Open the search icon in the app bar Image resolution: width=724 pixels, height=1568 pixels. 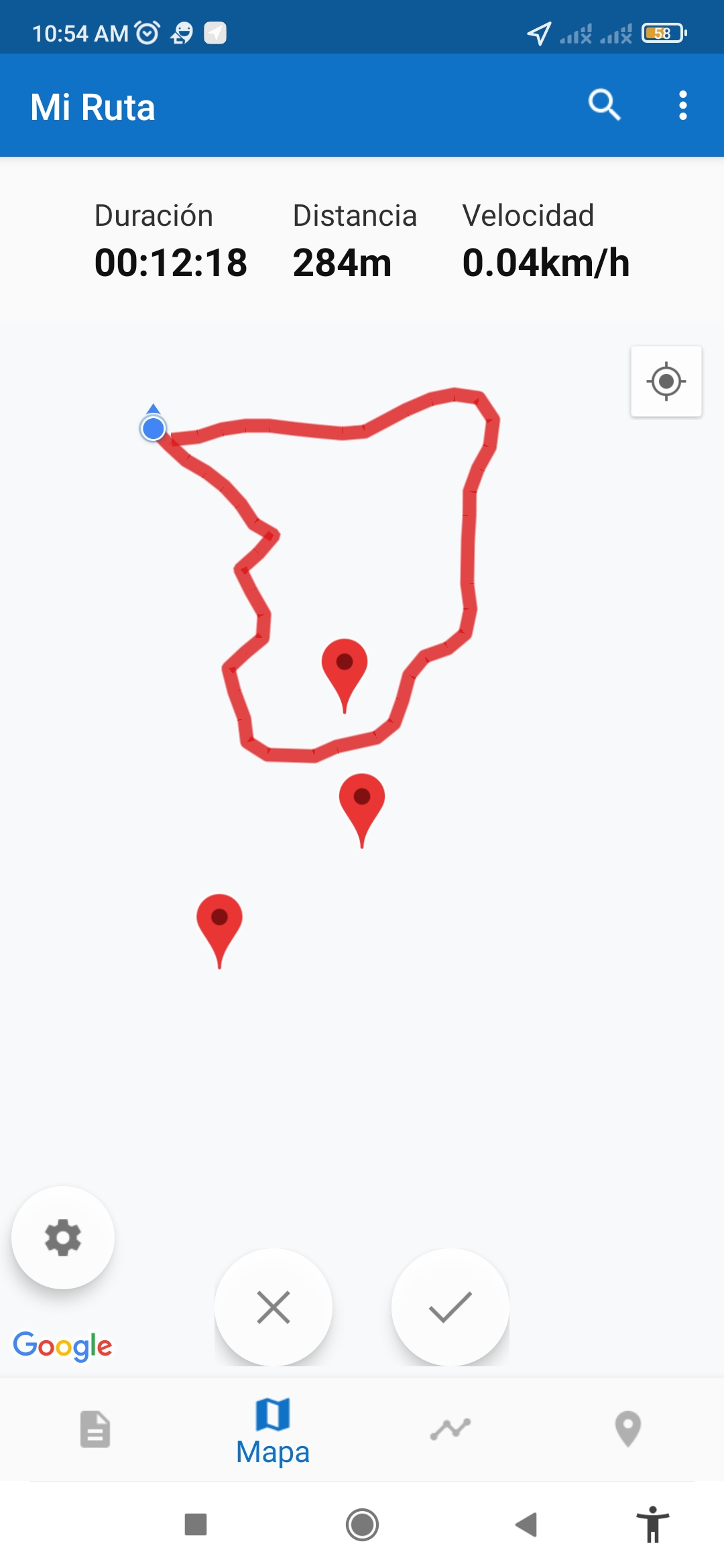[x=604, y=105]
